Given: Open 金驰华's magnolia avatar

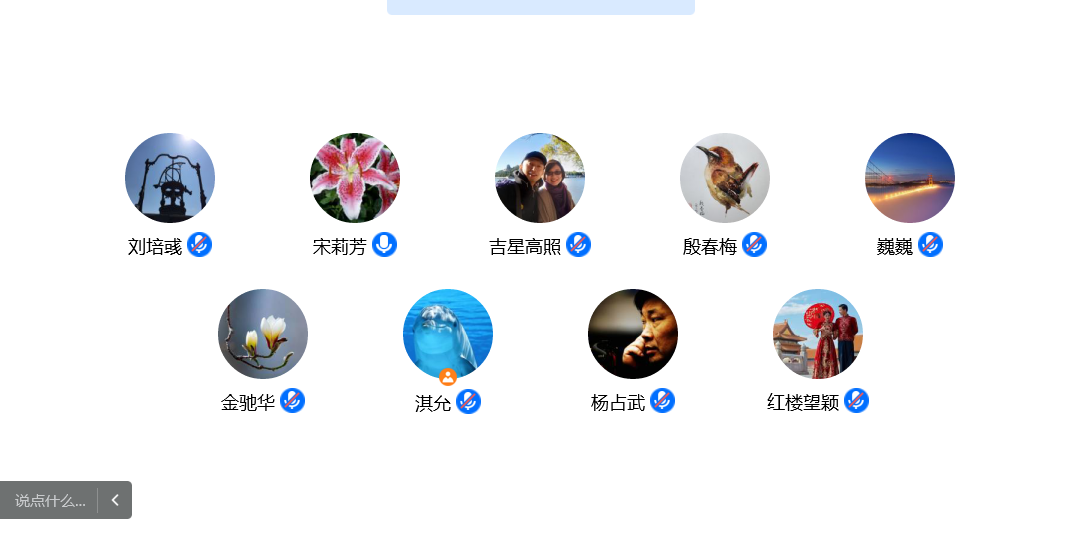Looking at the screenshot, I should coord(263,334).
